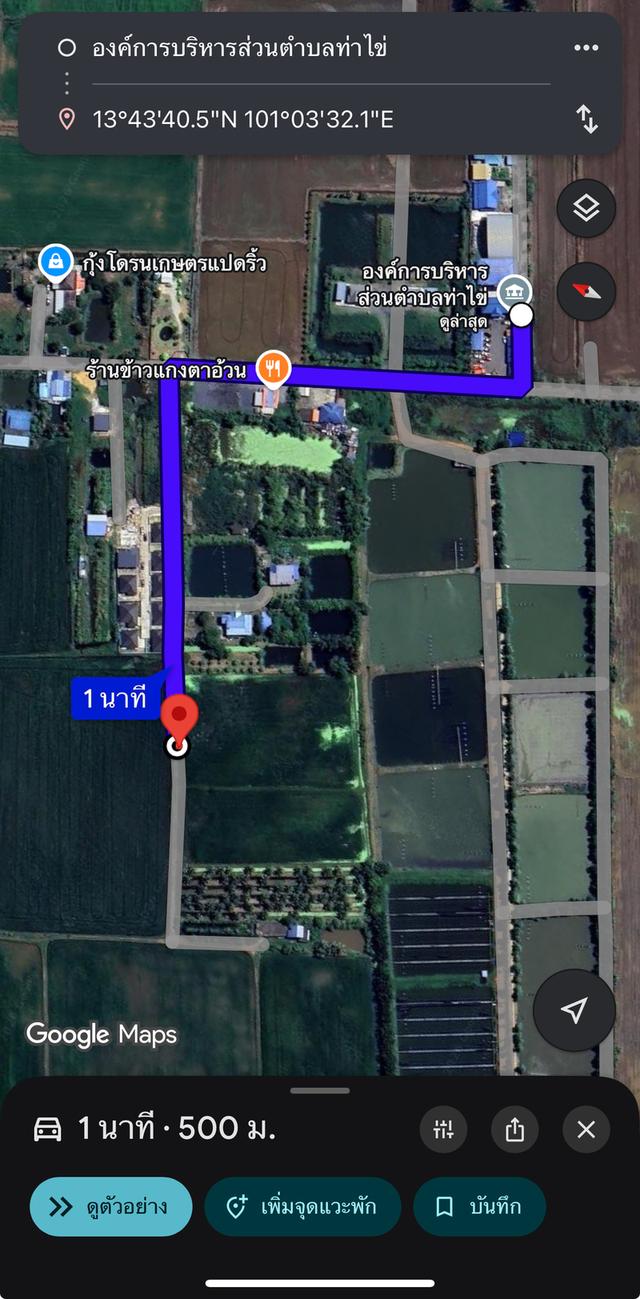640x1299 pixels.
Task: Open map layers selector
Action: coord(586,208)
